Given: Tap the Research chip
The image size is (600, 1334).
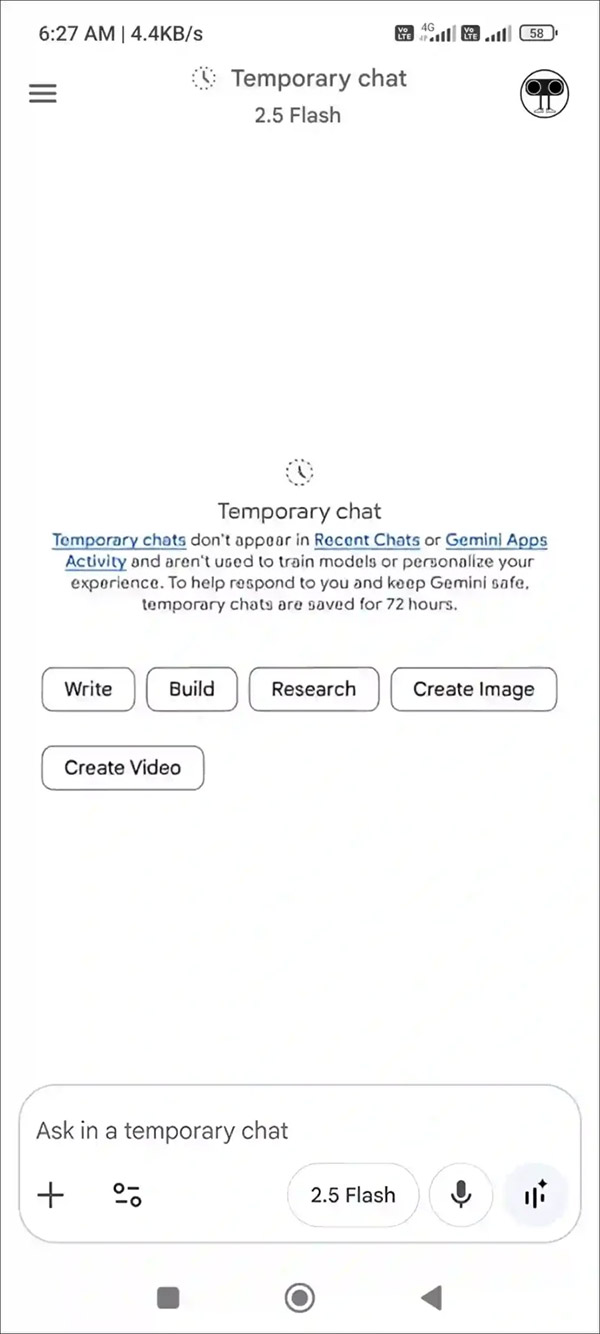Looking at the screenshot, I should (314, 689).
